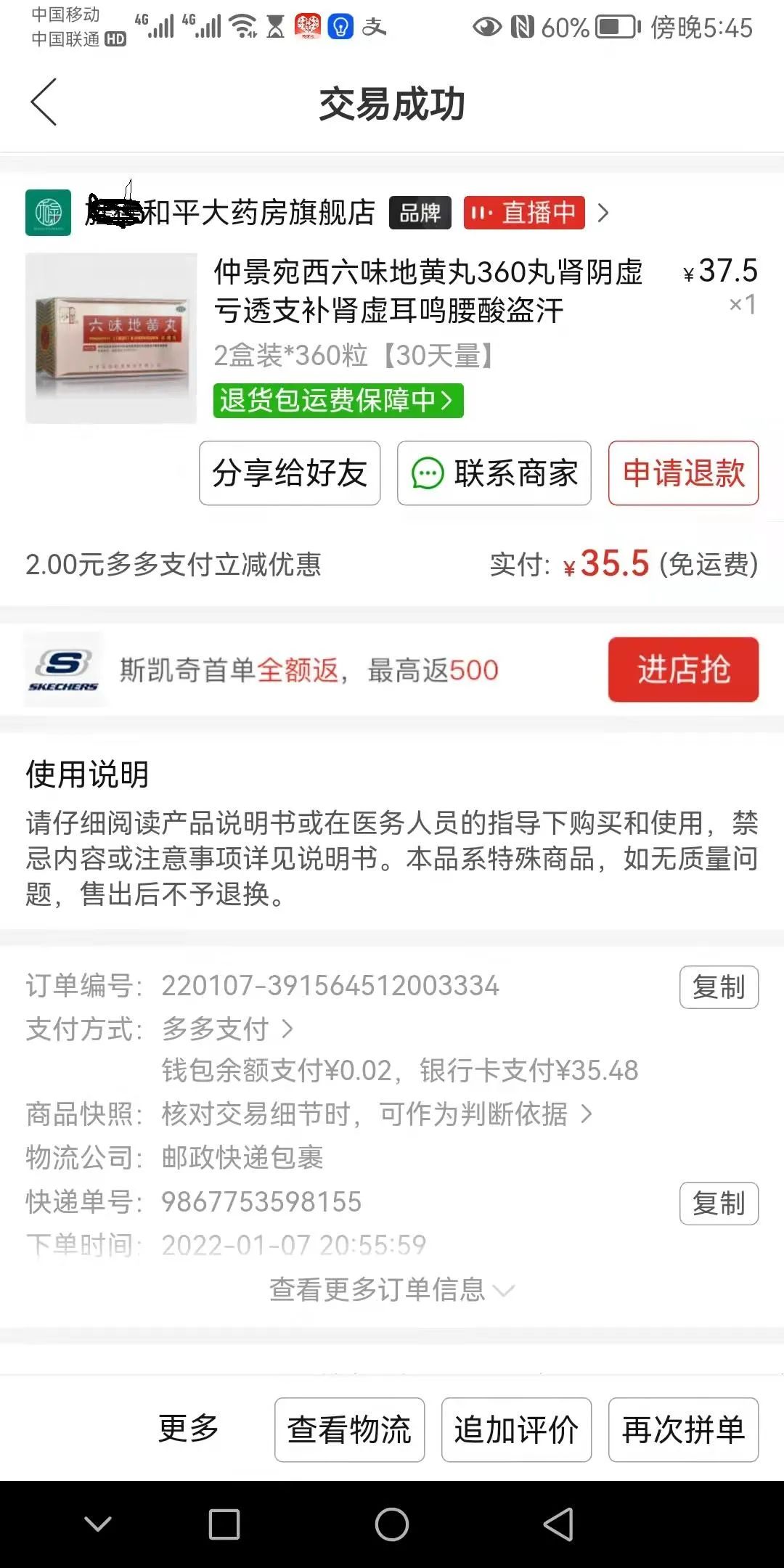This screenshot has width=784, height=1568.
Task: Tap the arrow after the store name
Action: click(x=603, y=213)
